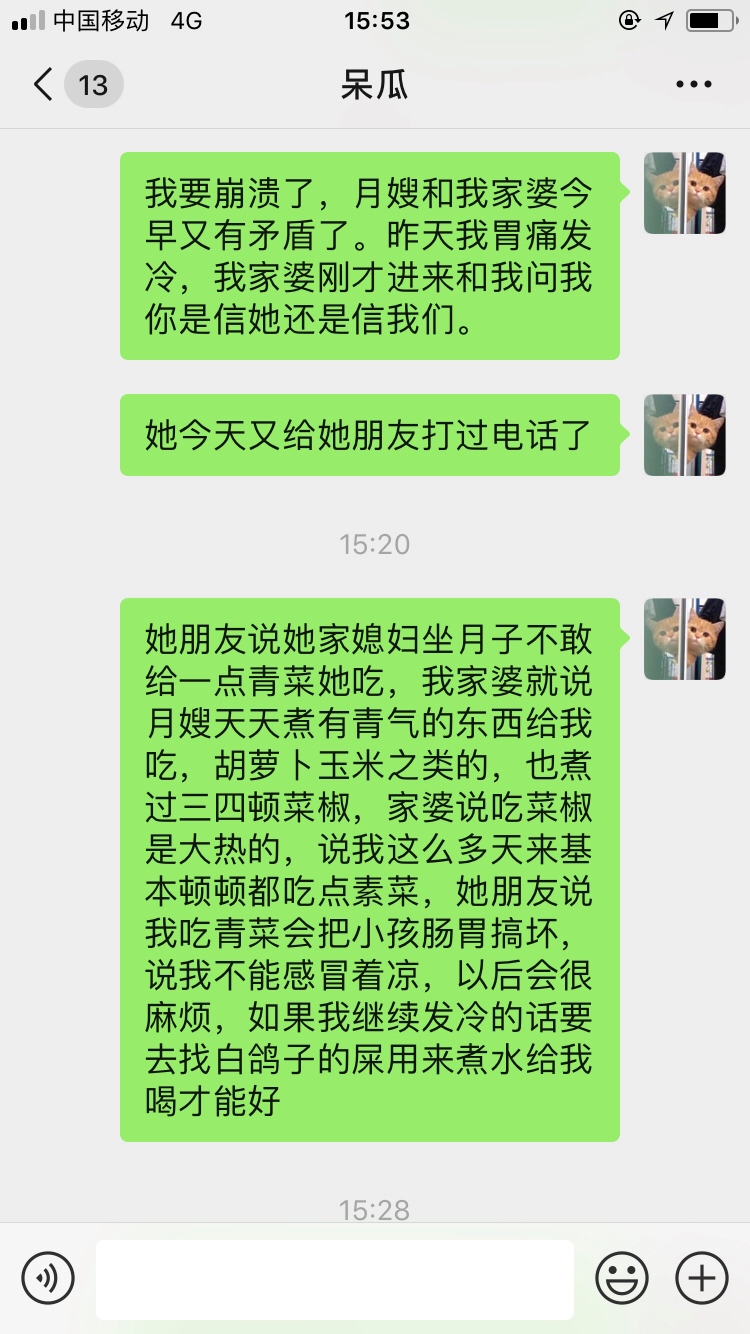This screenshot has height=1334, width=750.
Task: Open the chat info overflow menu
Action: [x=693, y=85]
